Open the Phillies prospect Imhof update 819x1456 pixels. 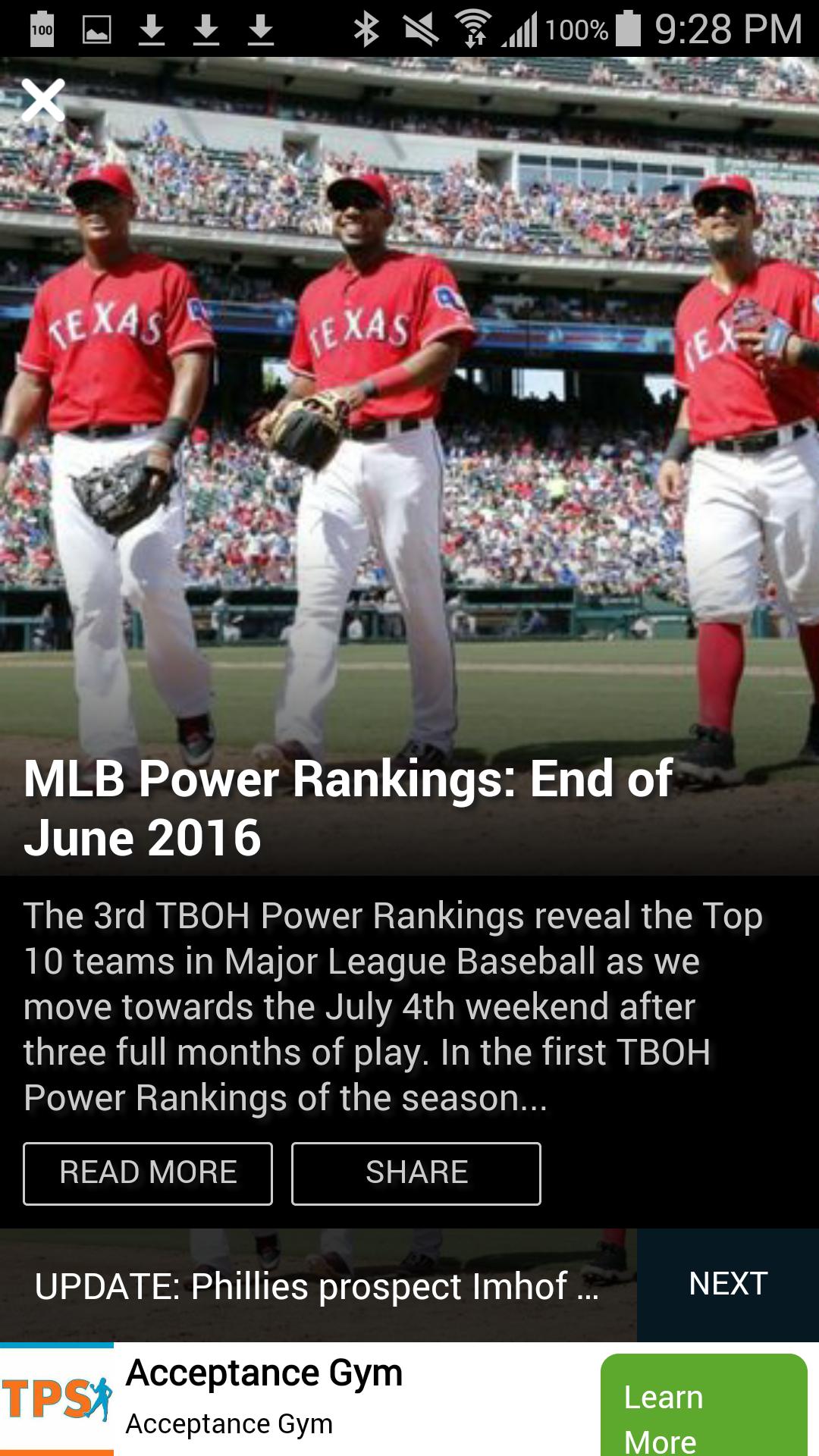pos(317,1286)
